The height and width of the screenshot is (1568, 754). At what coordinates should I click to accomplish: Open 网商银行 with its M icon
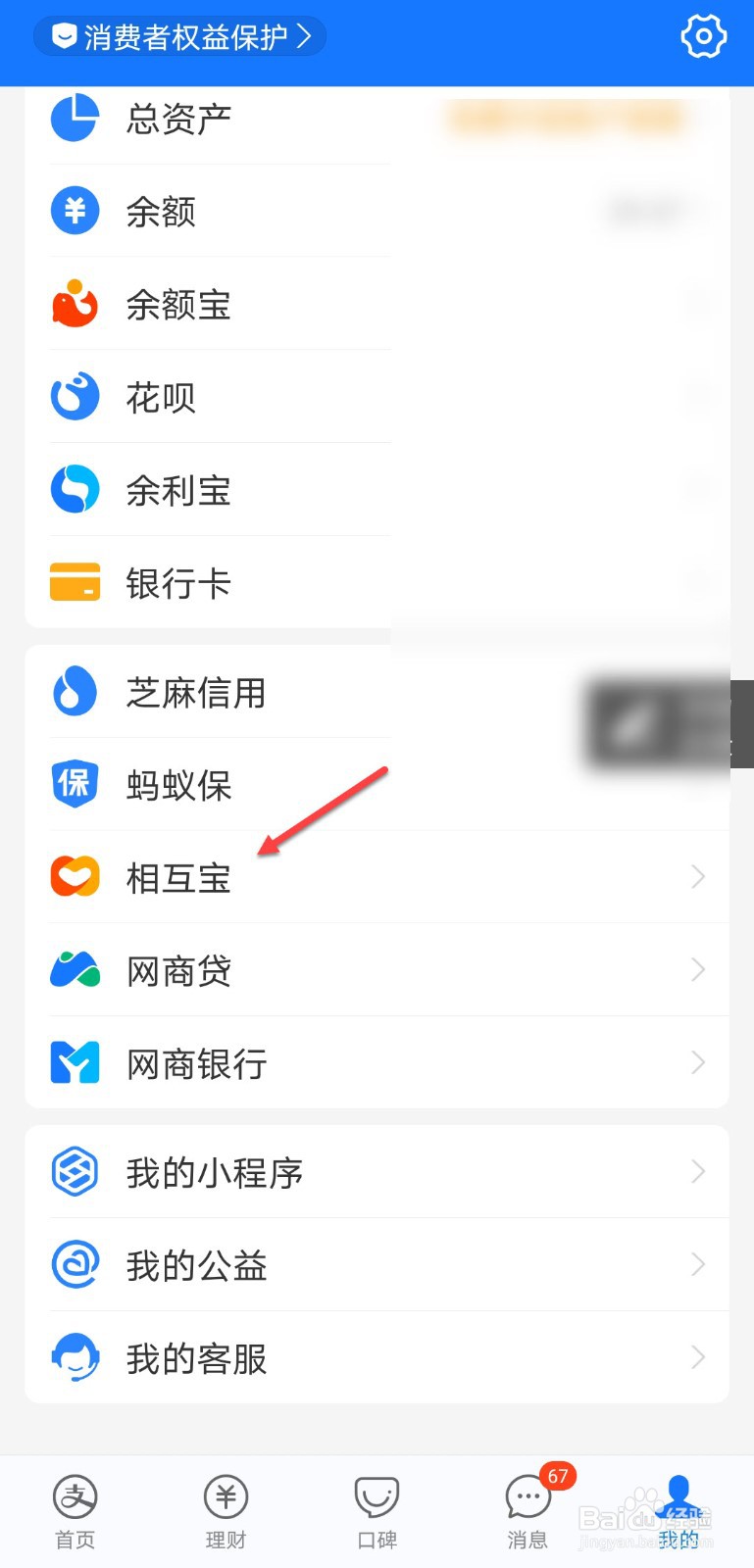pyautogui.click(x=75, y=1061)
